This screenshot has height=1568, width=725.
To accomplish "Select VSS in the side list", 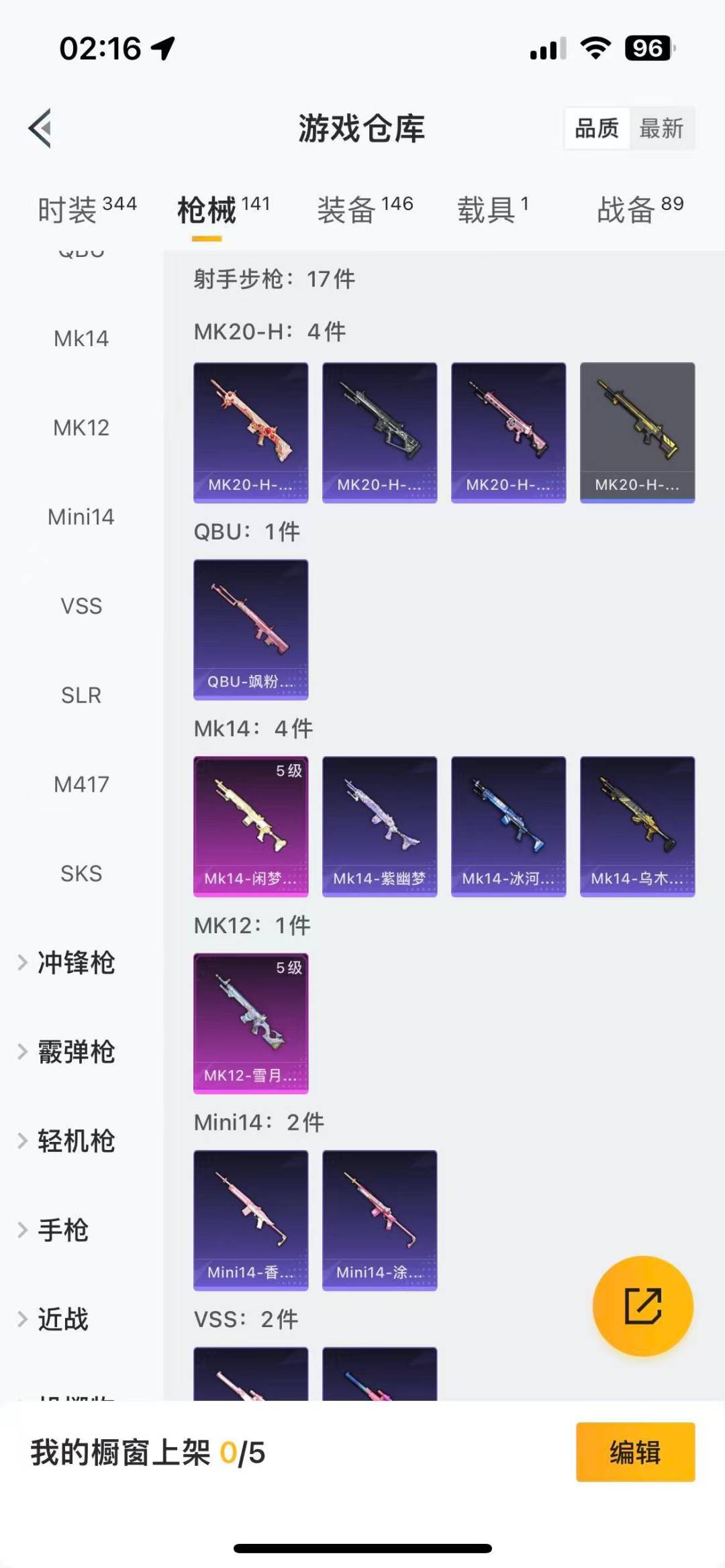I will tap(81, 606).
